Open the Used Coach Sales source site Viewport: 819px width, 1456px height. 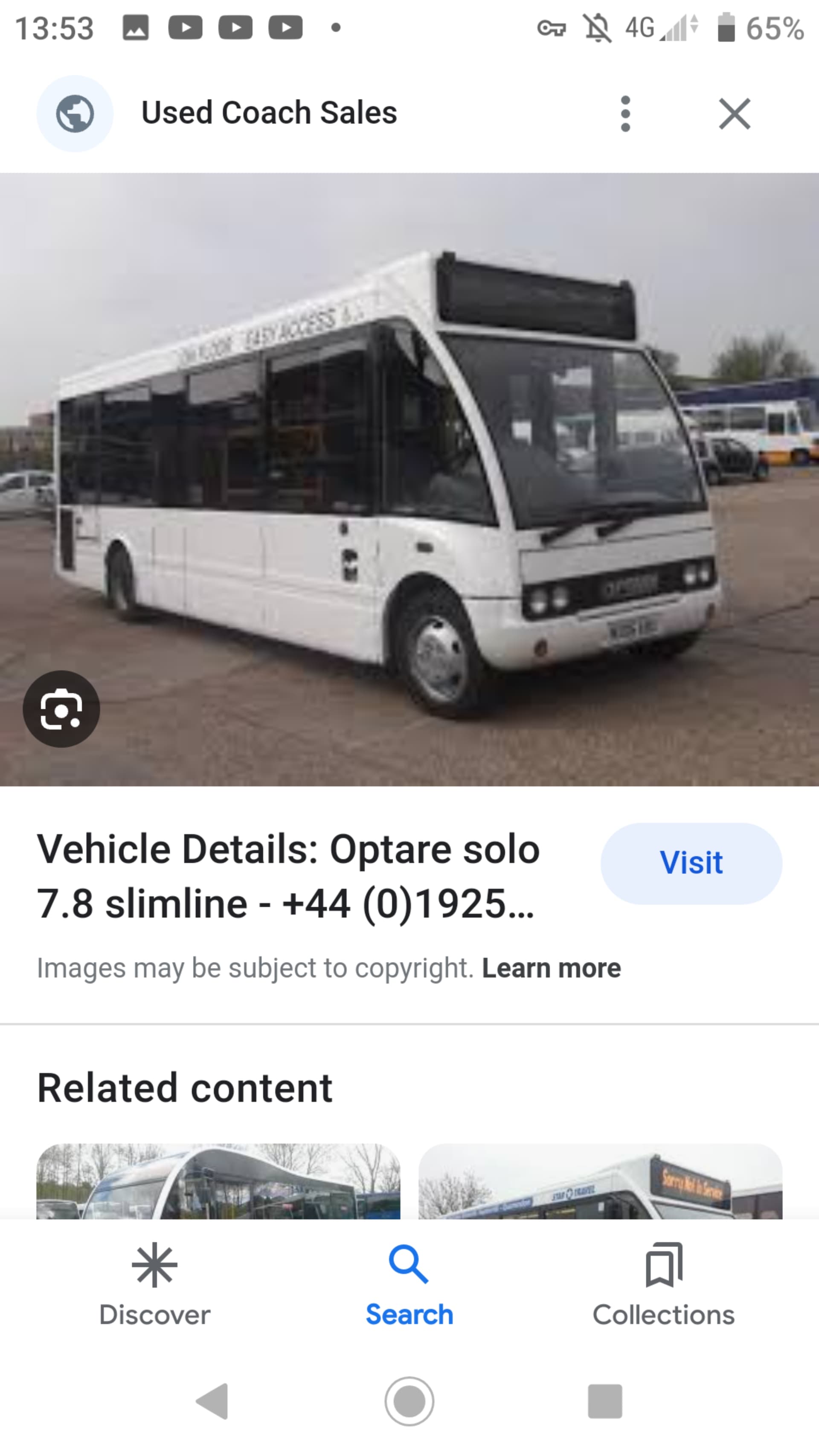click(269, 113)
